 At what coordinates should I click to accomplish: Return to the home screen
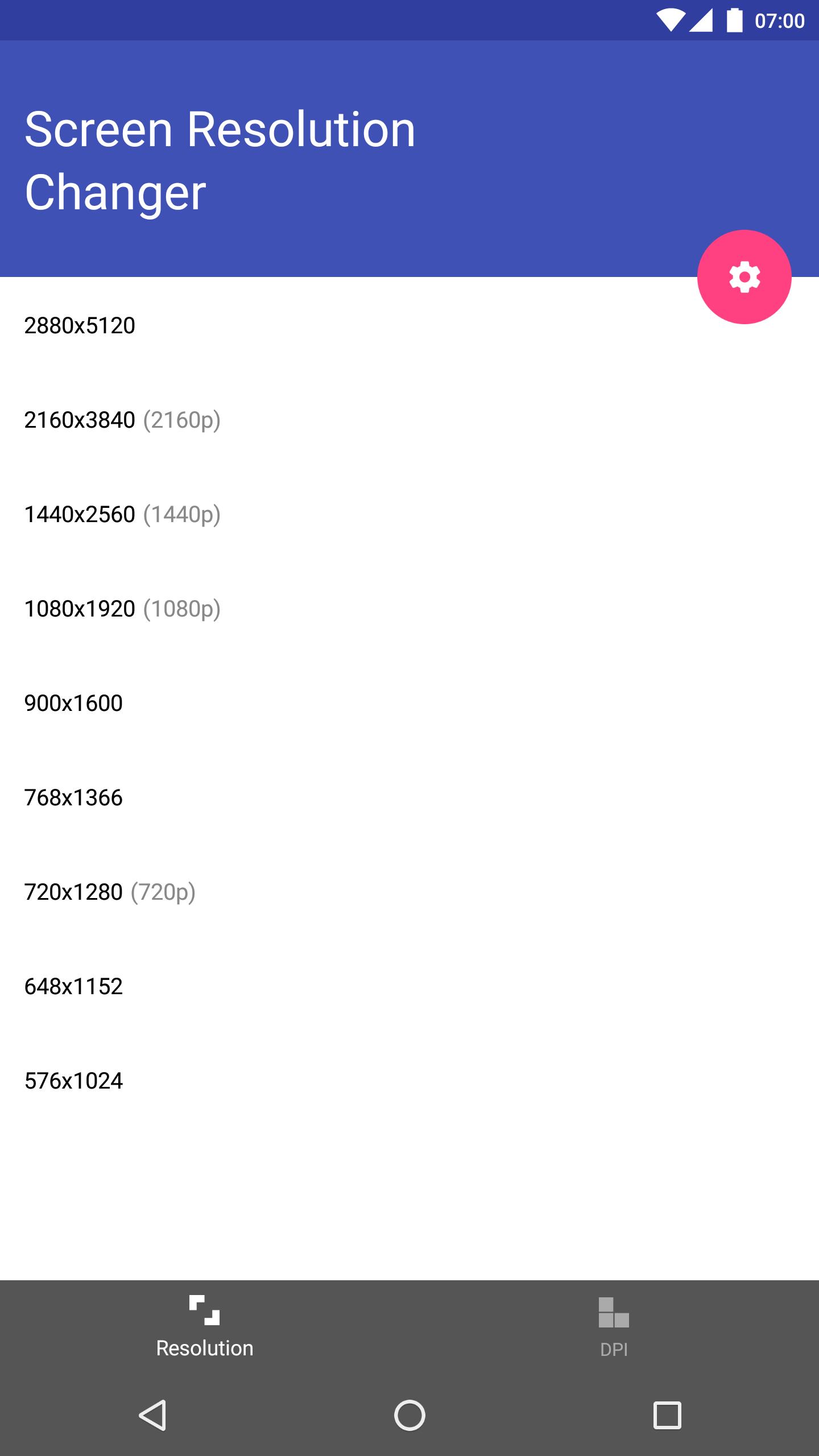409,1415
